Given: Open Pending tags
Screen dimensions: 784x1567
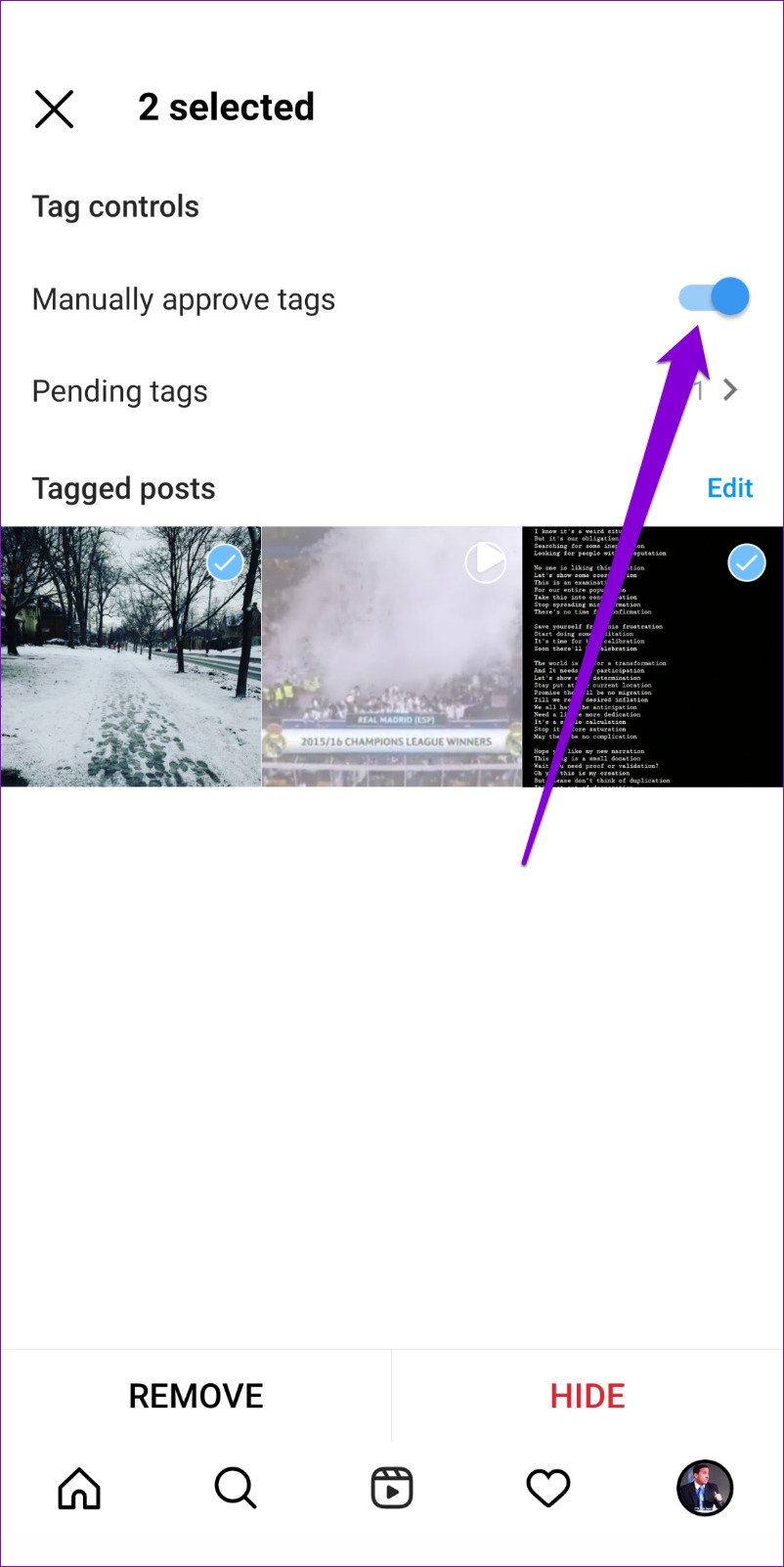Looking at the screenshot, I should 391,391.
